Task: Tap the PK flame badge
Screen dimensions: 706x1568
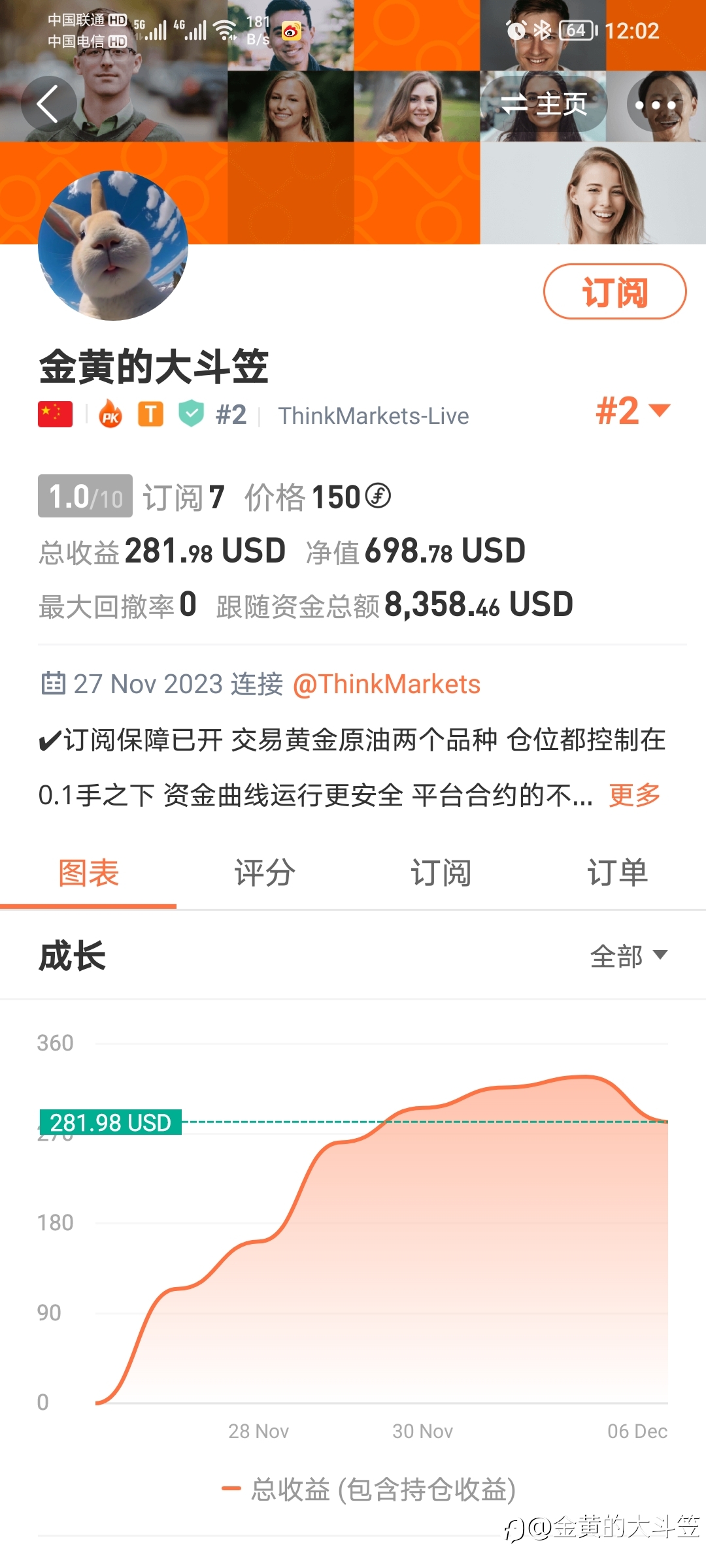Action: point(110,414)
